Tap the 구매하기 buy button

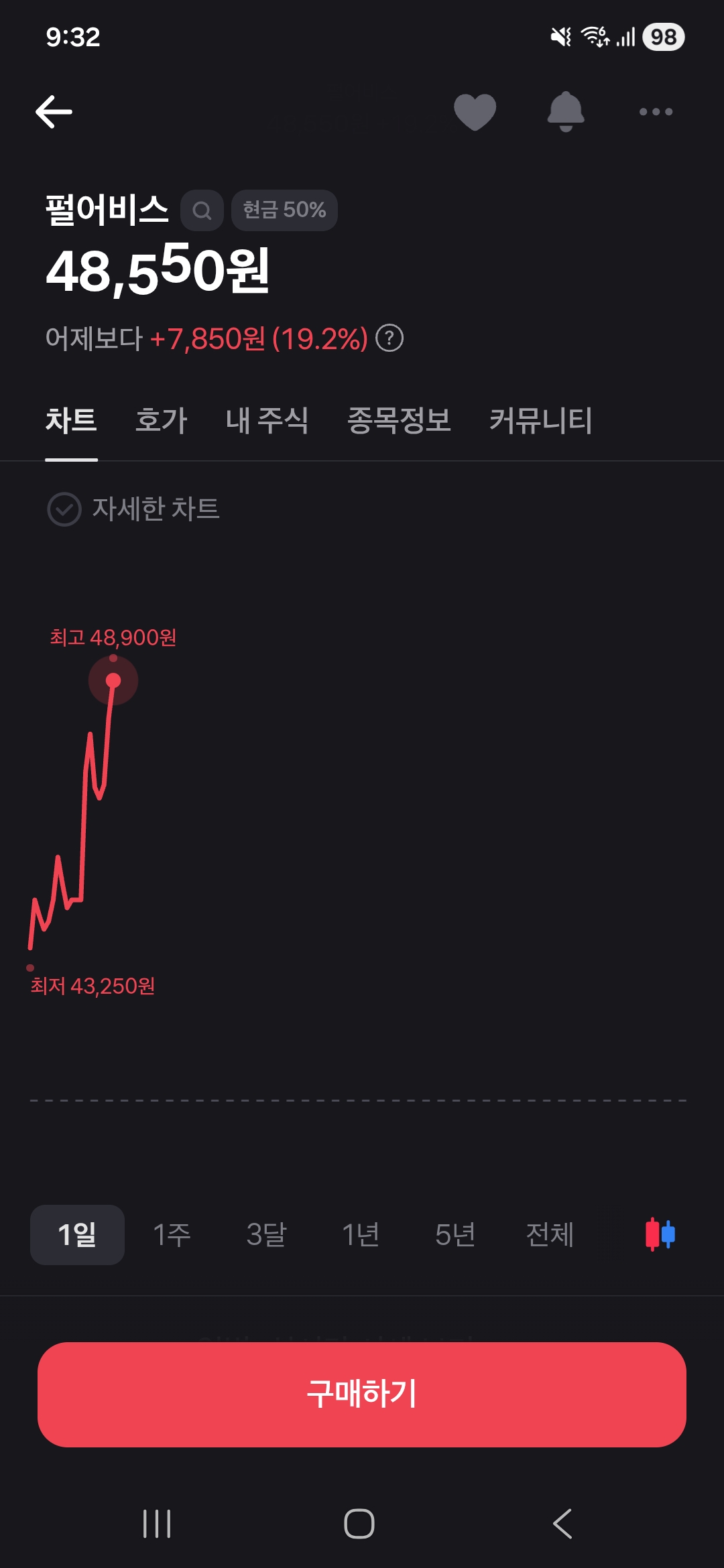[x=362, y=1394]
